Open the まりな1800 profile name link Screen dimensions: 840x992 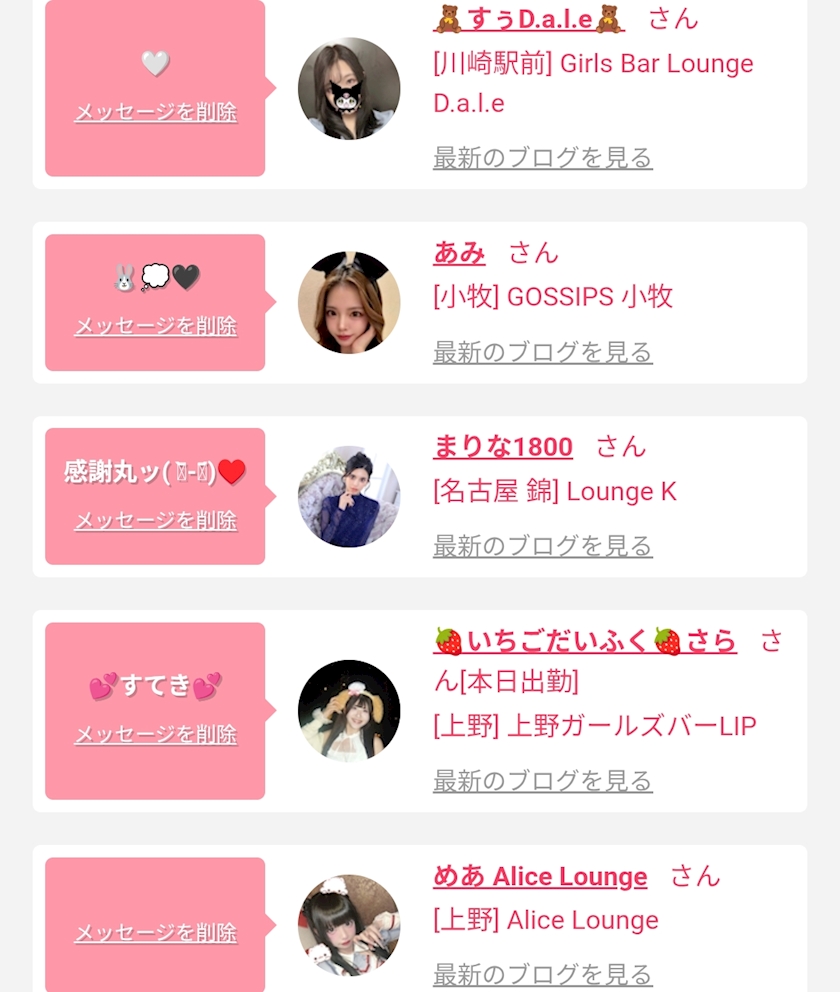(503, 447)
